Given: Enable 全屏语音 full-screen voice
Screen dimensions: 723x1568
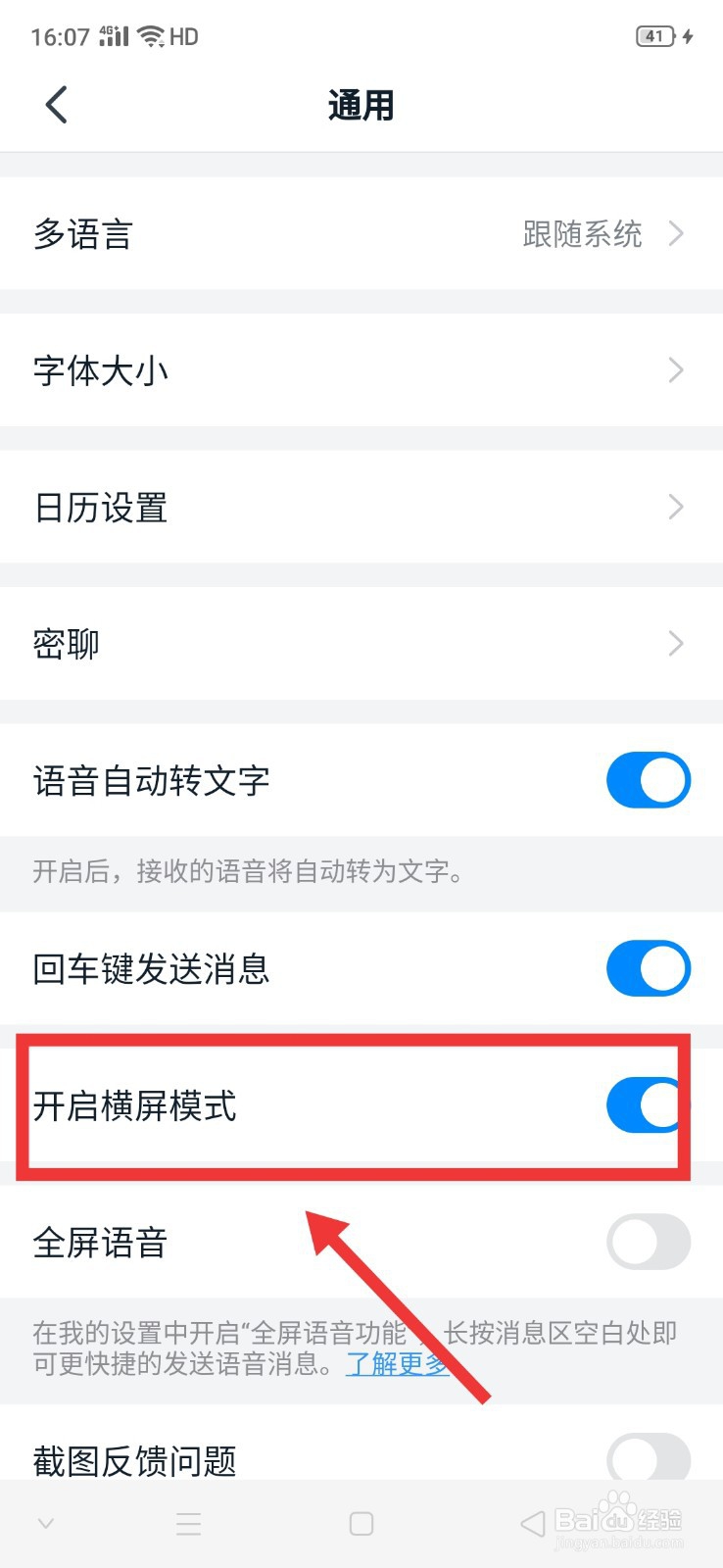Looking at the screenshot, I should click(649, 1242).
